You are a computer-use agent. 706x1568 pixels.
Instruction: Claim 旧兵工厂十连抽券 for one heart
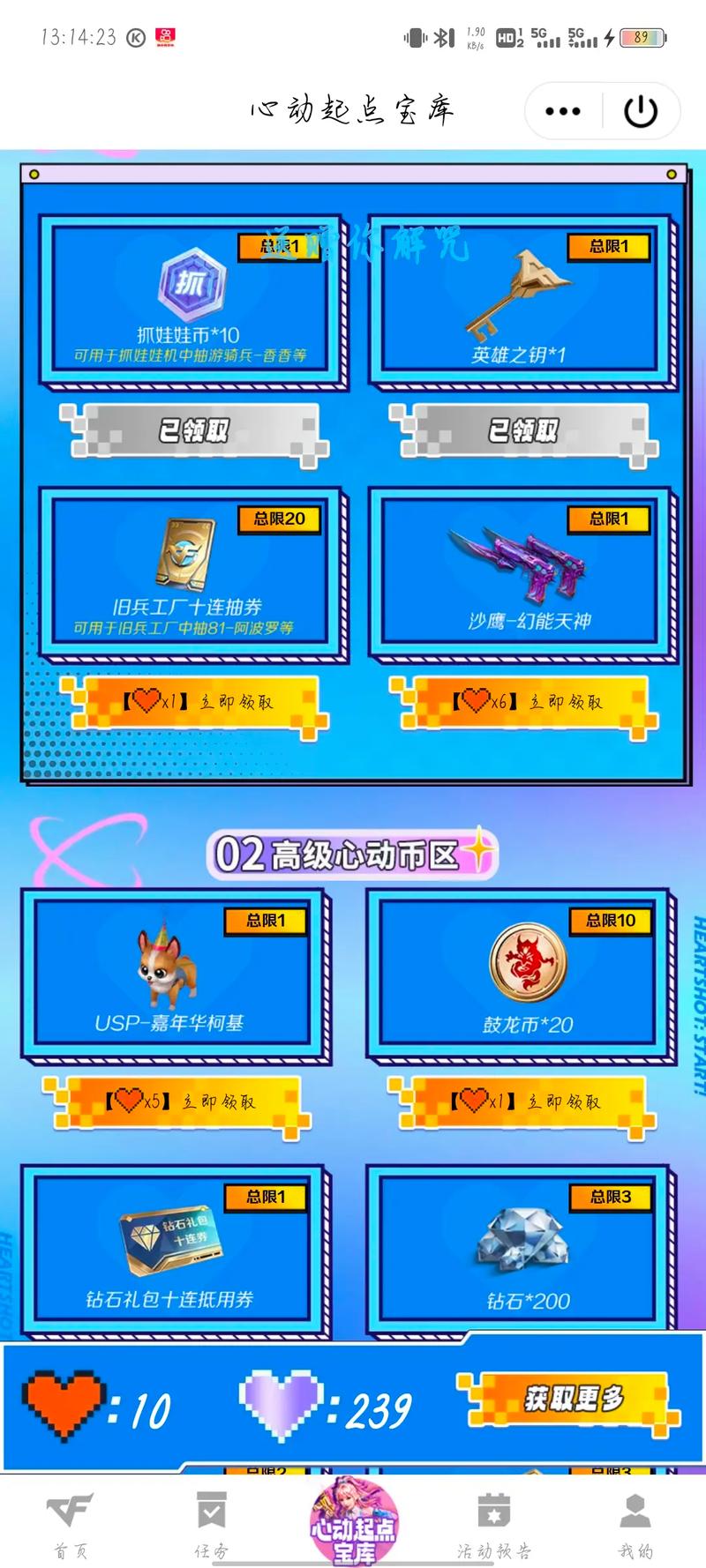pyautogui.click(x=192, y=702)
